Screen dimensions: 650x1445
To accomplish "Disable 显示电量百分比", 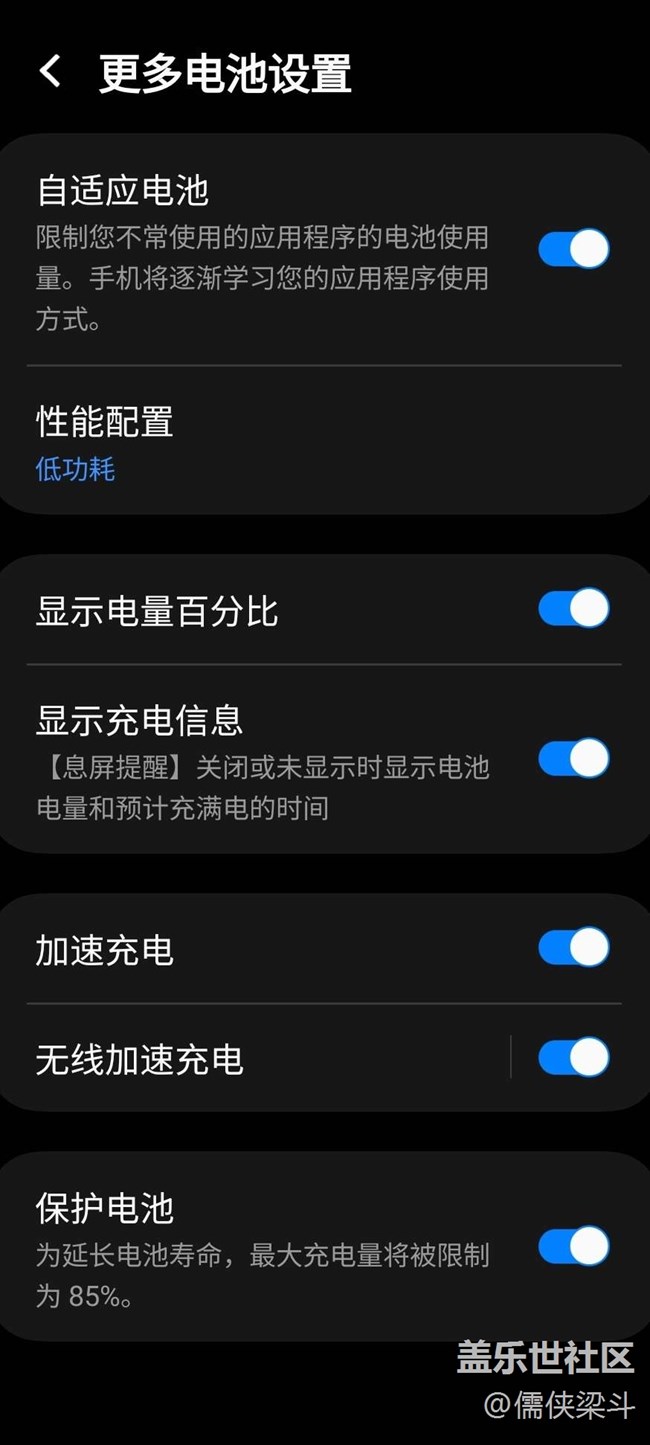I will (x=573, y=608).
